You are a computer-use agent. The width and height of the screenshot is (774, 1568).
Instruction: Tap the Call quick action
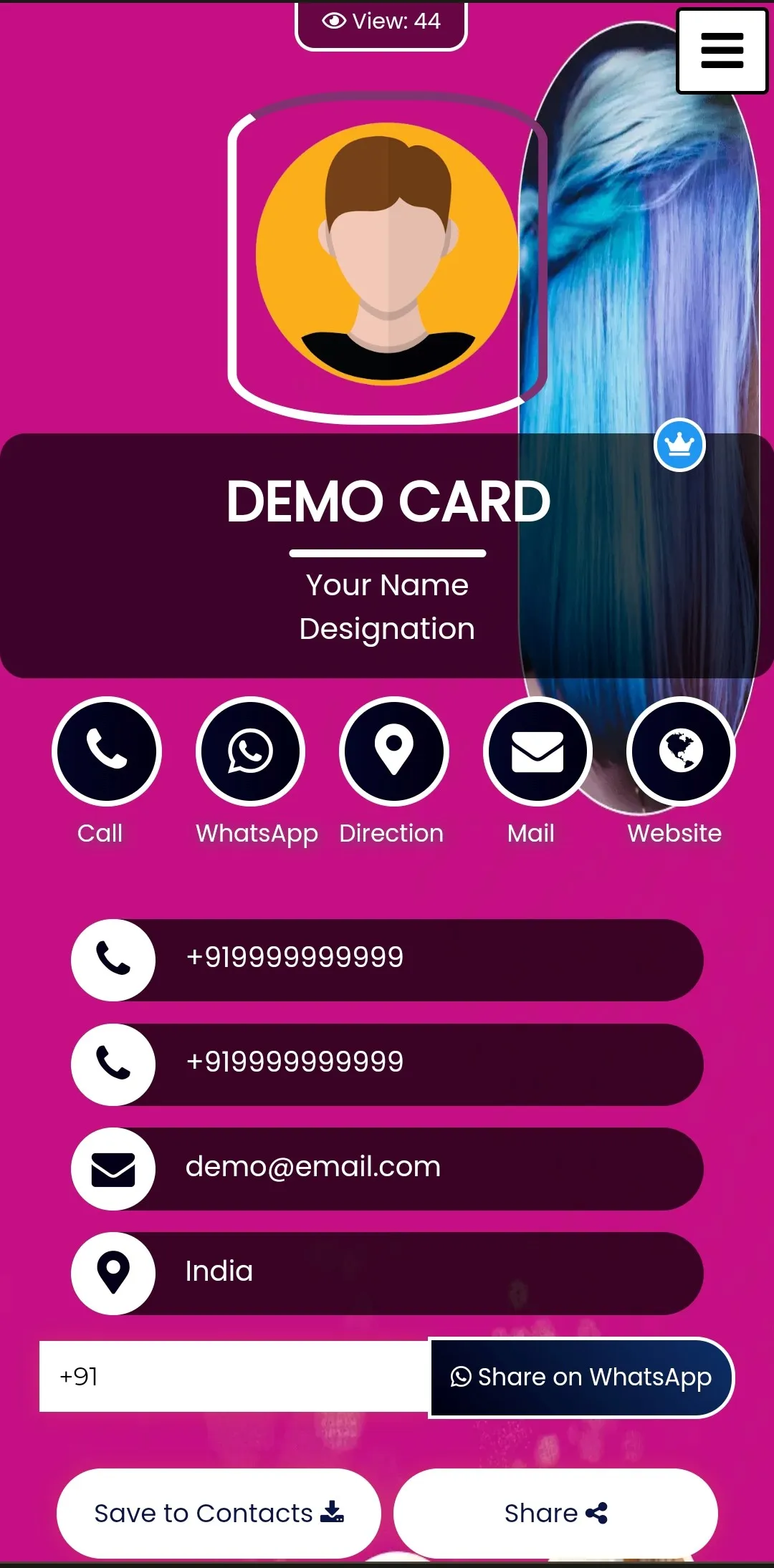pos(107,751)
